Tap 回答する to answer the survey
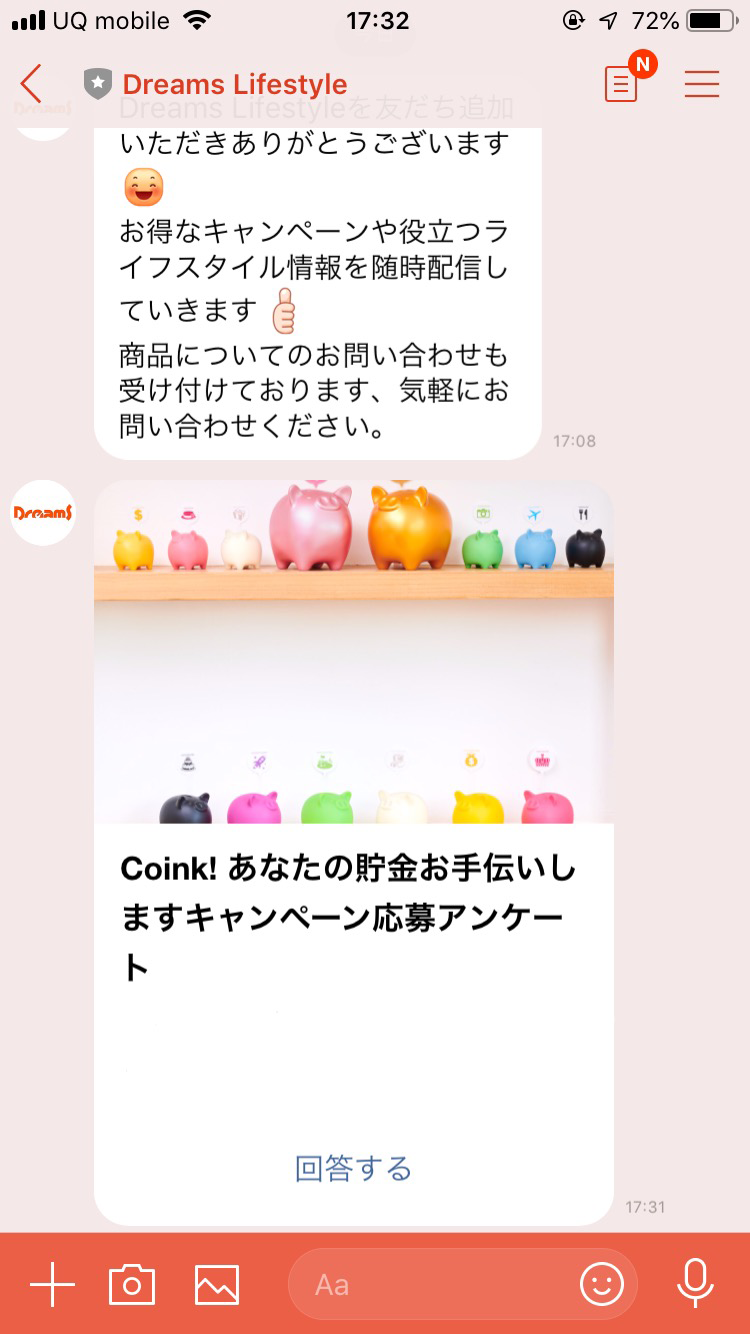 (x=353, y=1168)
